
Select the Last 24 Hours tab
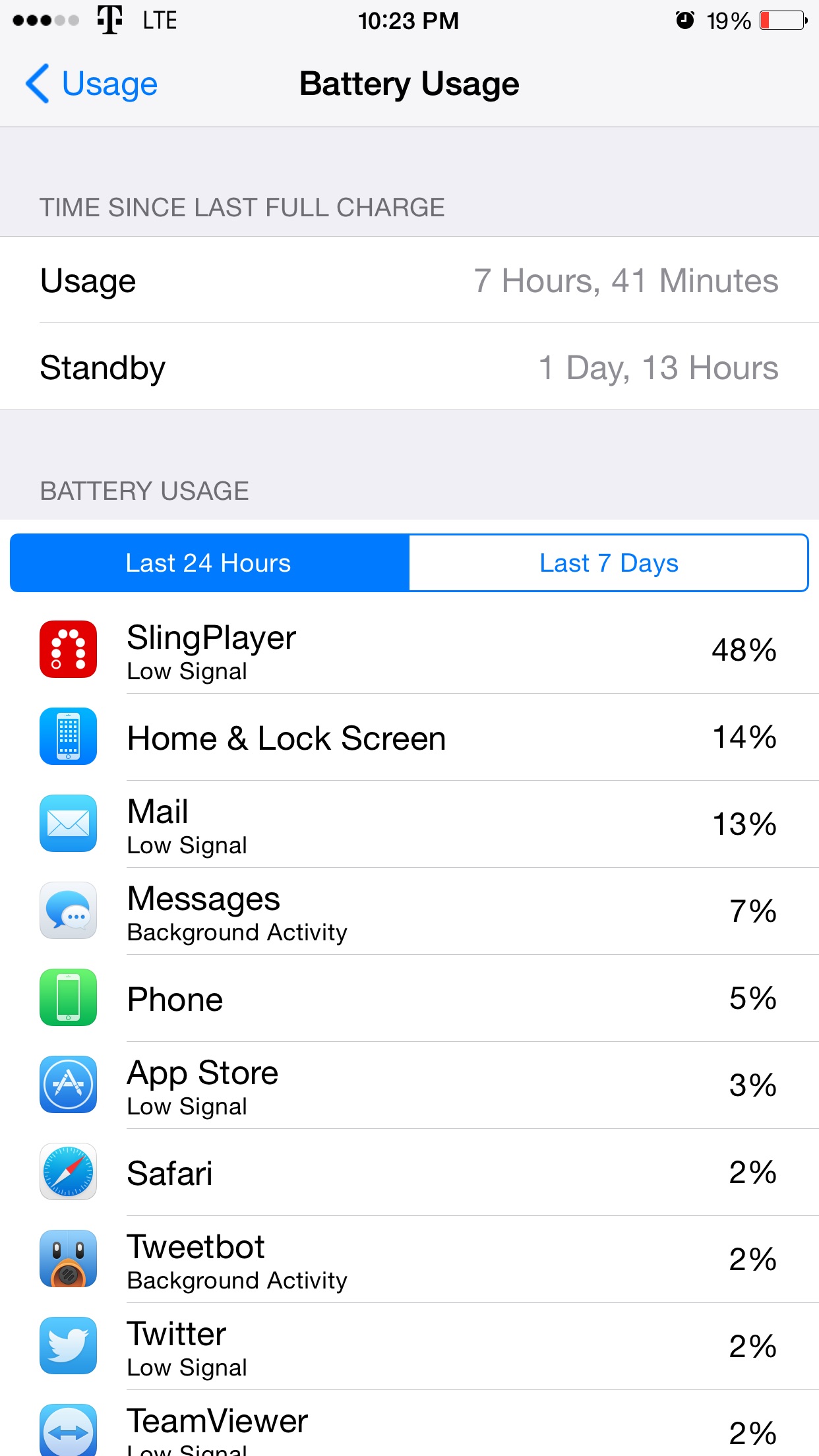(x=209, y=563)
